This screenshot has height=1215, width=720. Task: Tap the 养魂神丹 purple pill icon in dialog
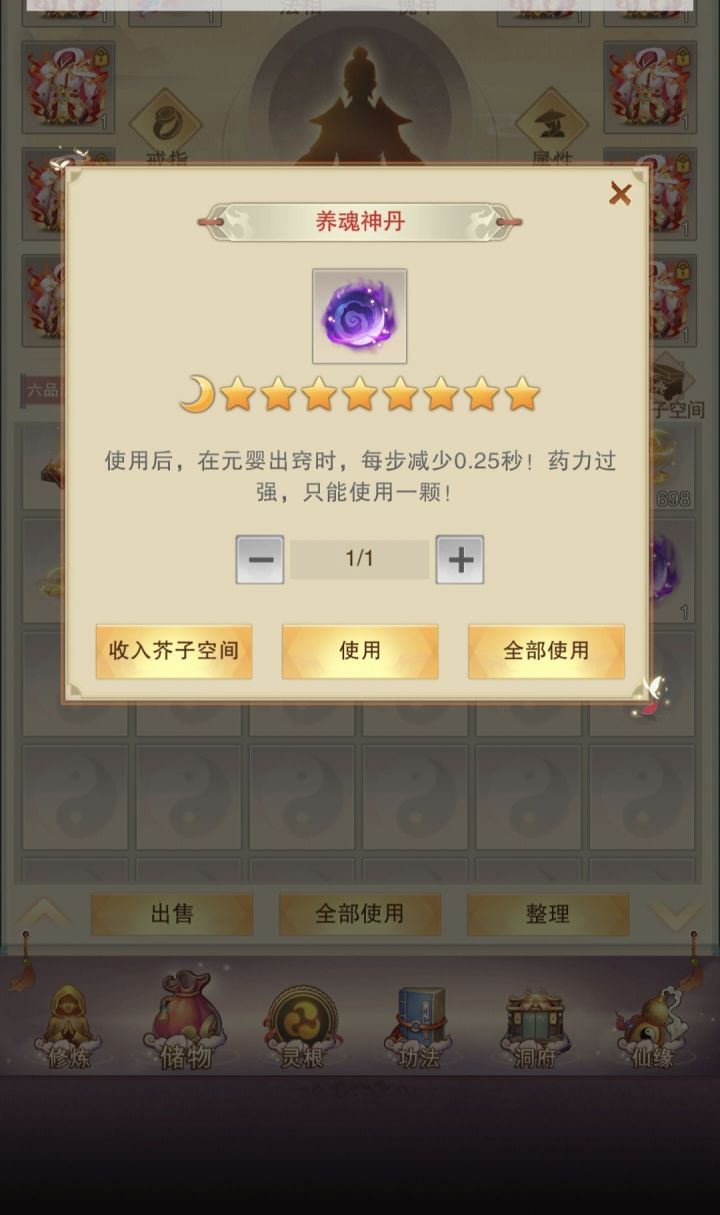click(x=360, y=315)
